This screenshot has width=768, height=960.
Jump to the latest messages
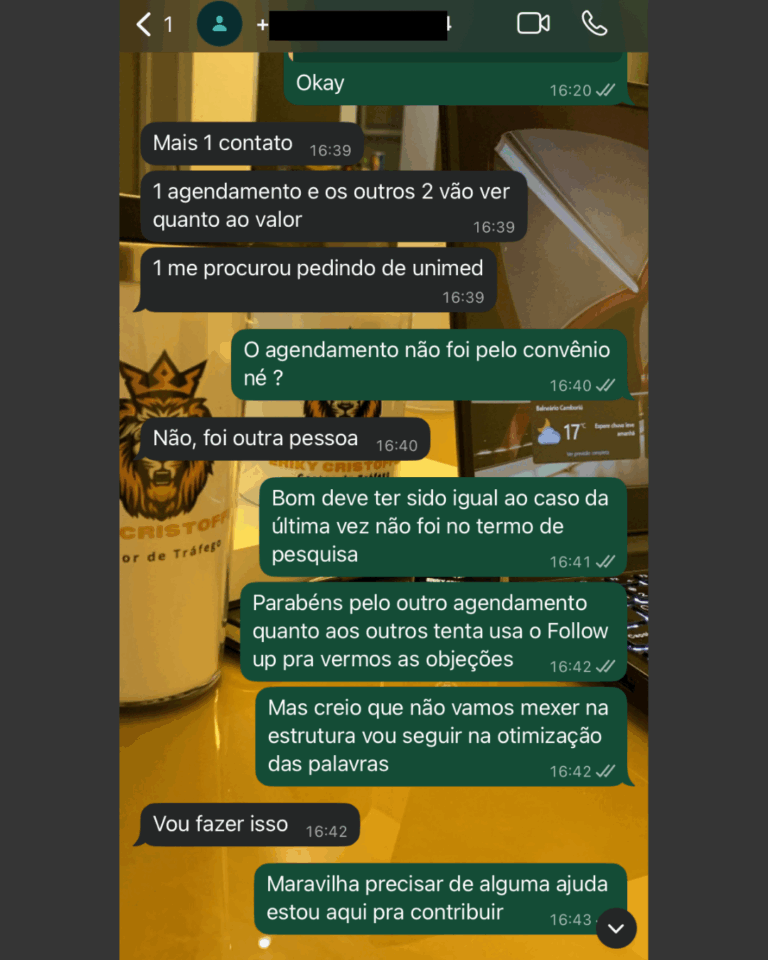616,928
